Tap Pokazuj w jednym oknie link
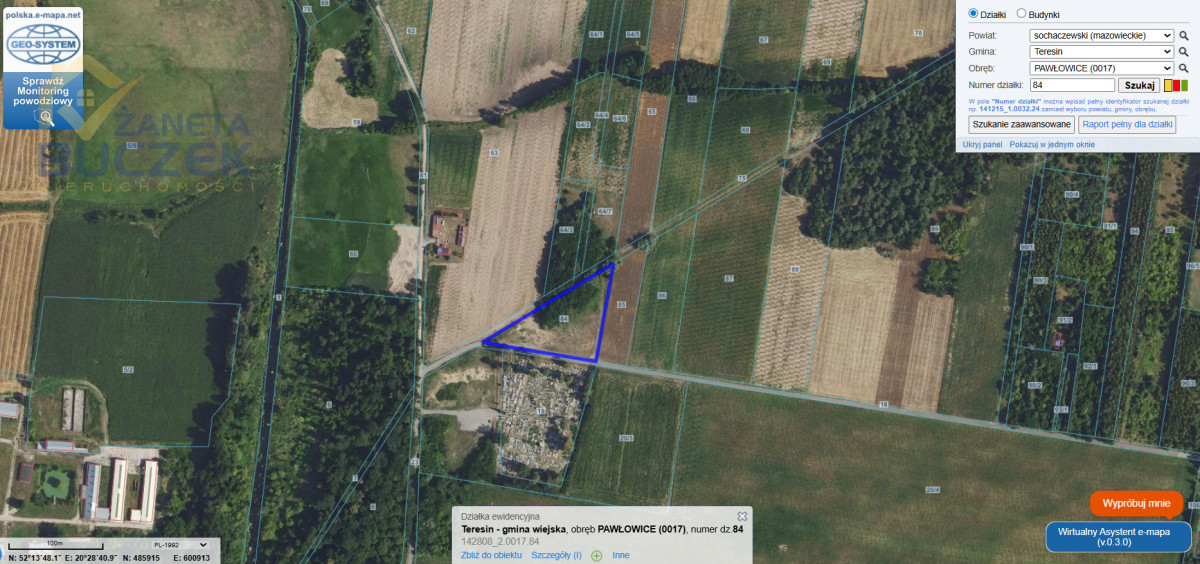This screenshot has height=564, width=1200. coord(1052,145)
